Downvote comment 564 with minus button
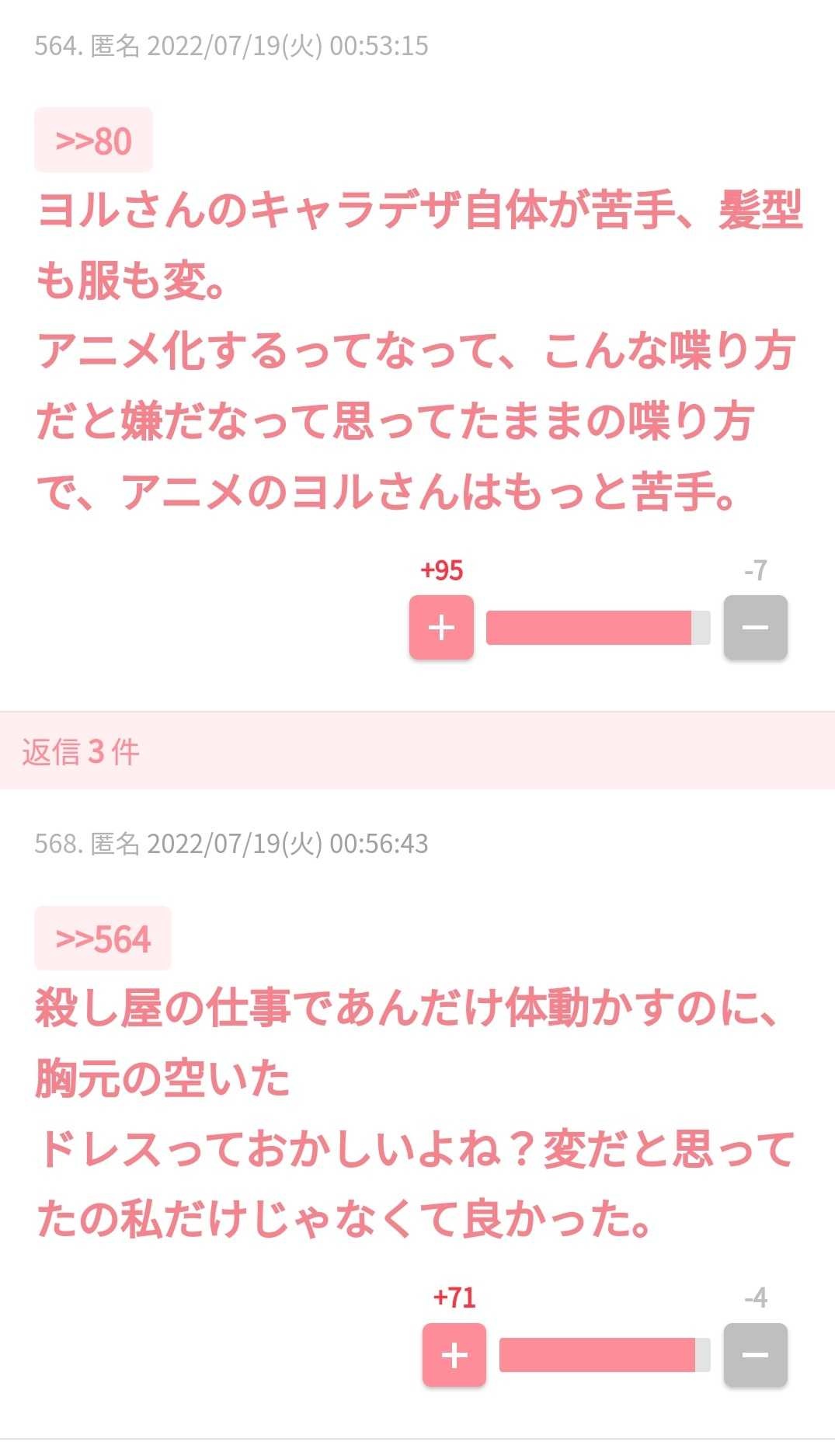835x1456 pixels. (755, 628)
